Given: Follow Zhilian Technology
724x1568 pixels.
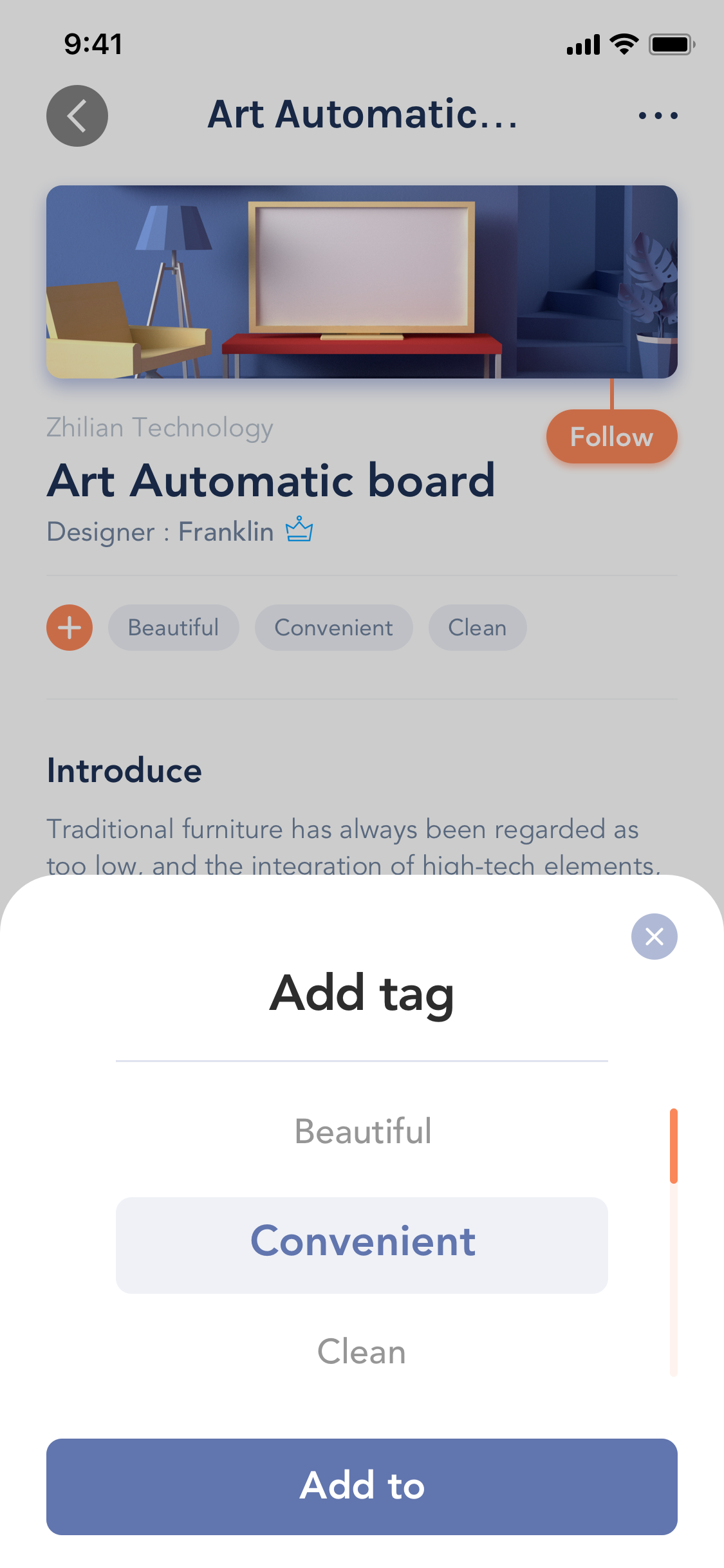Looking at the screenshot, I should [611, 436].
